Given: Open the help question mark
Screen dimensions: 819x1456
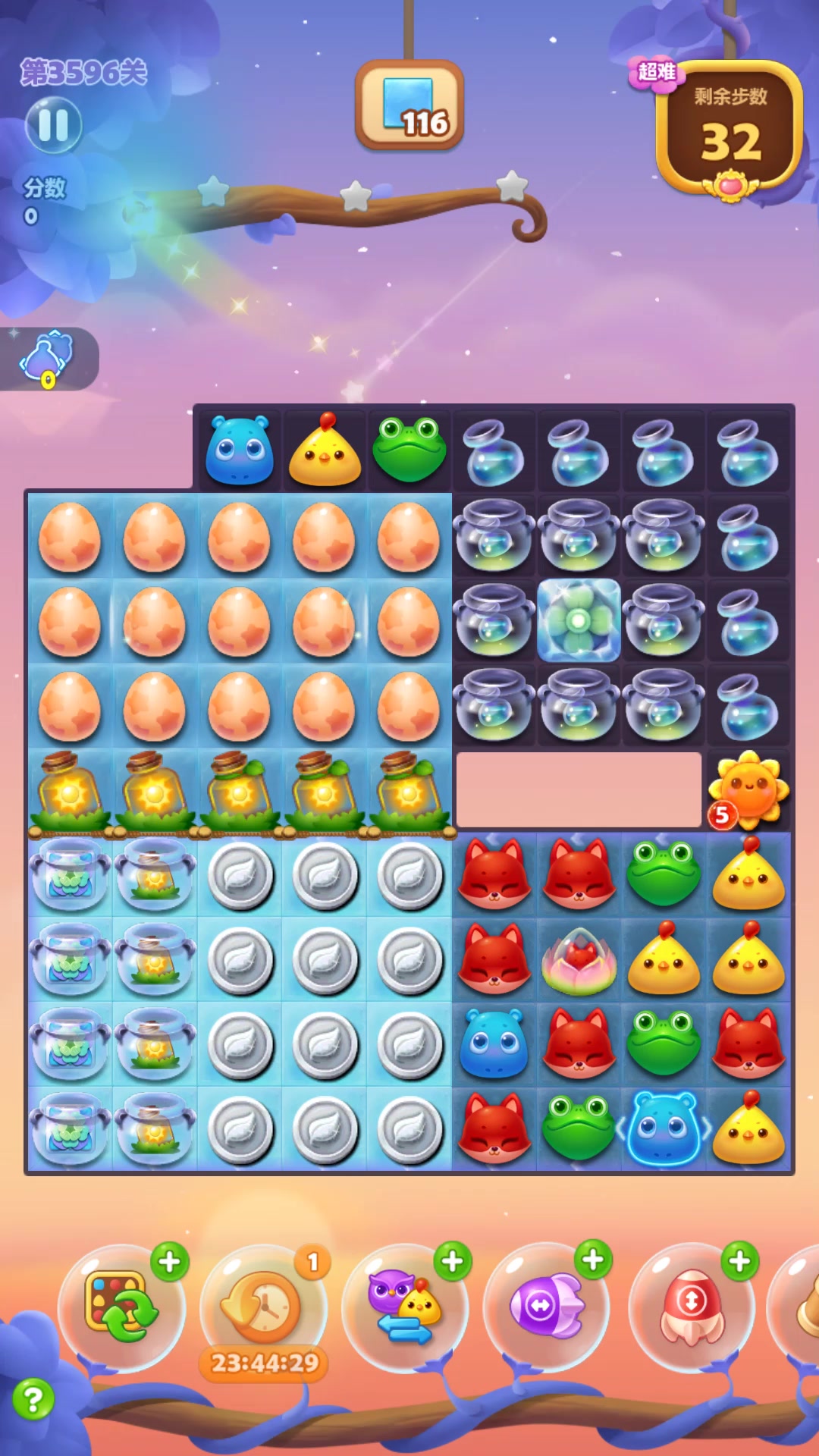Looking at the screenshot, I should tap(33, 1399).
